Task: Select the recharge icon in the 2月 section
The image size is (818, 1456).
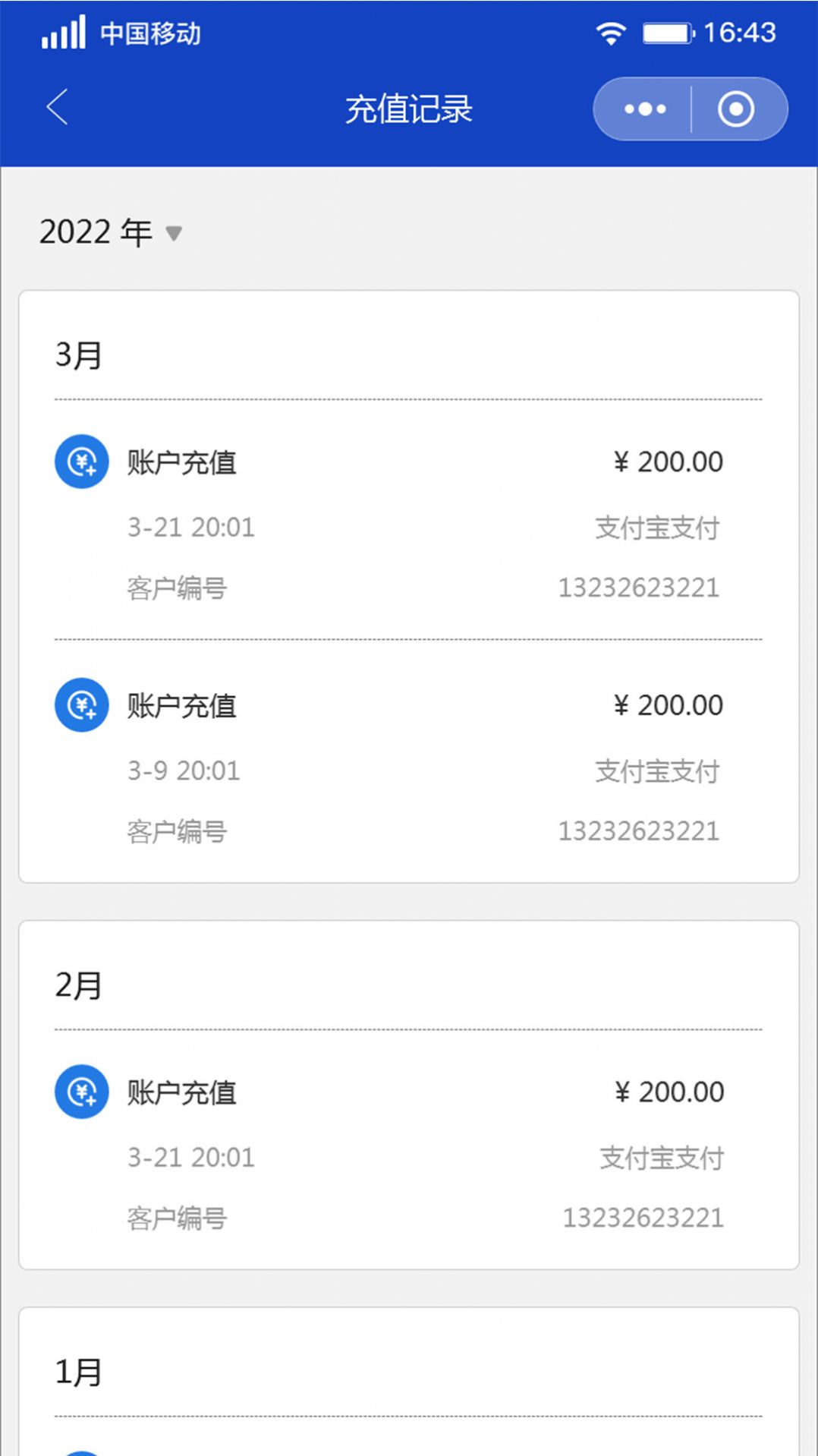Action: pos(81,1092)
